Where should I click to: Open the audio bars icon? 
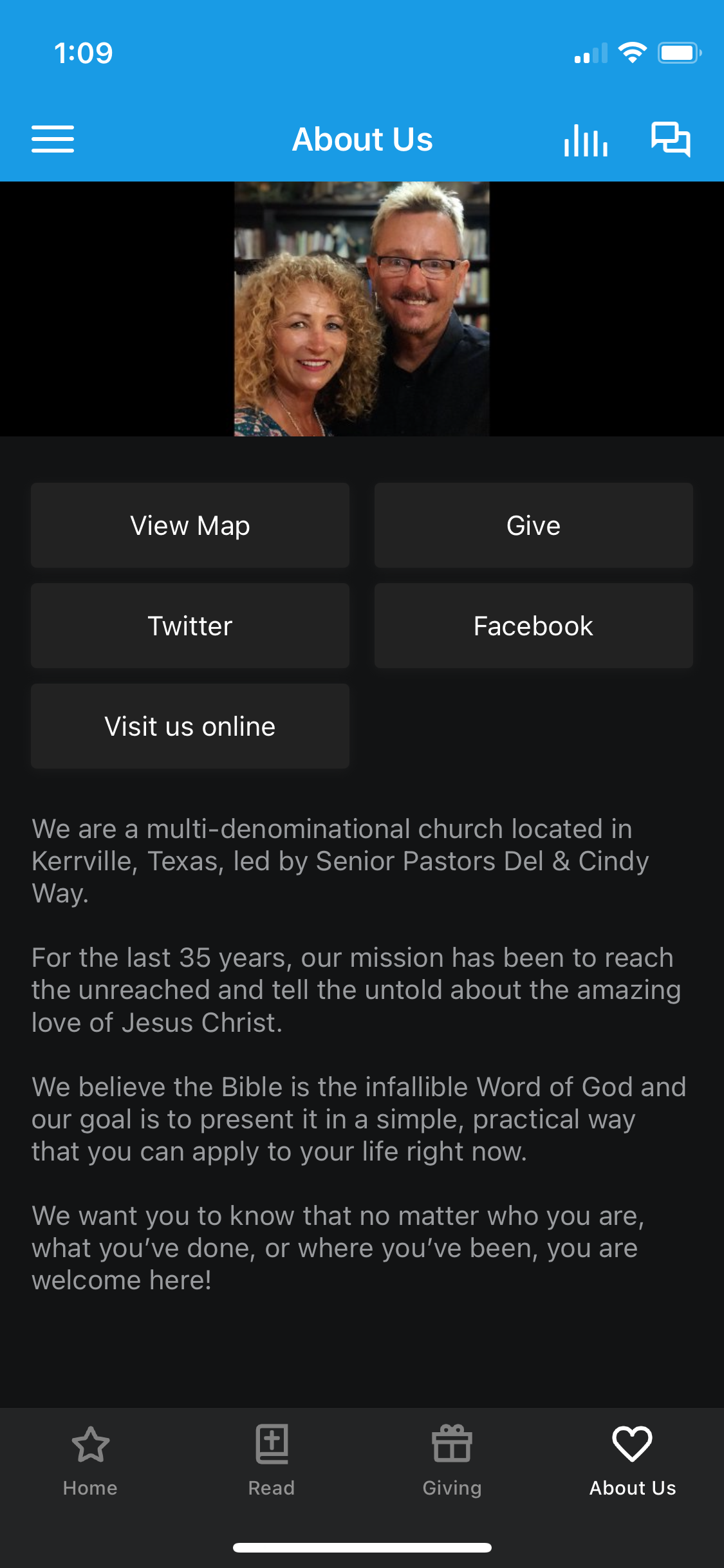586,140
